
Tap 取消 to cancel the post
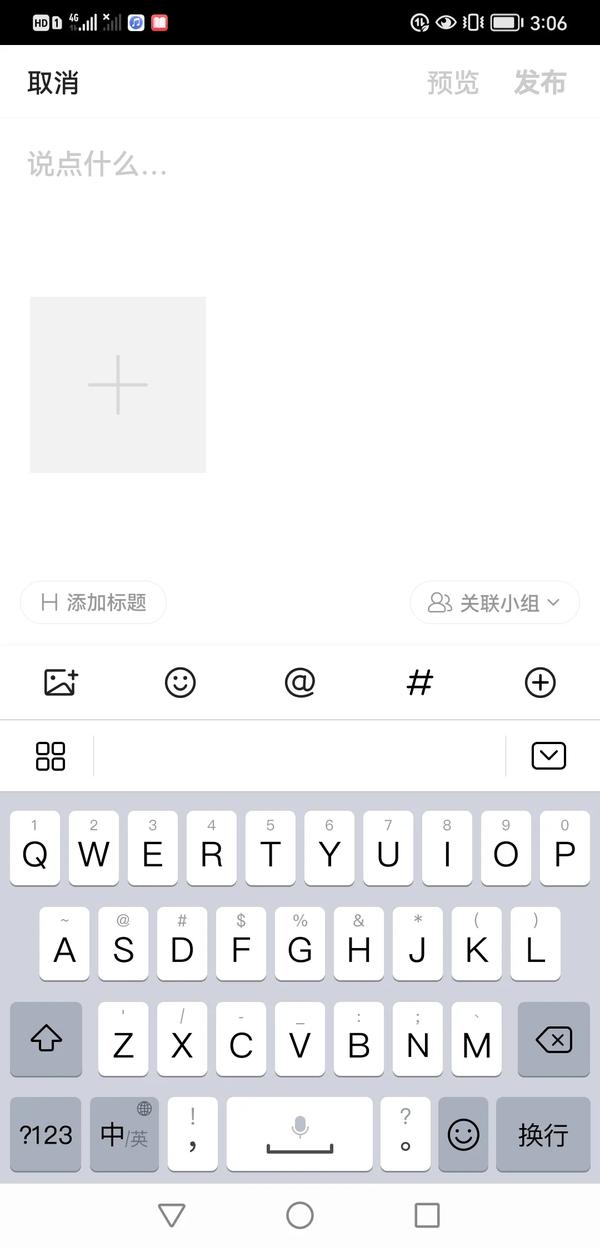pyautogui.click(x=53, y=82)
